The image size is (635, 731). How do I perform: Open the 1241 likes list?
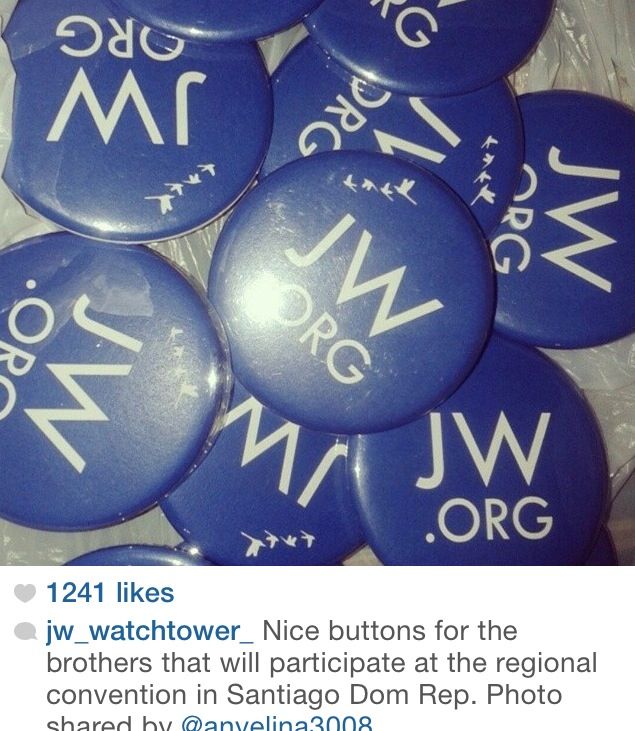[110, 593]
